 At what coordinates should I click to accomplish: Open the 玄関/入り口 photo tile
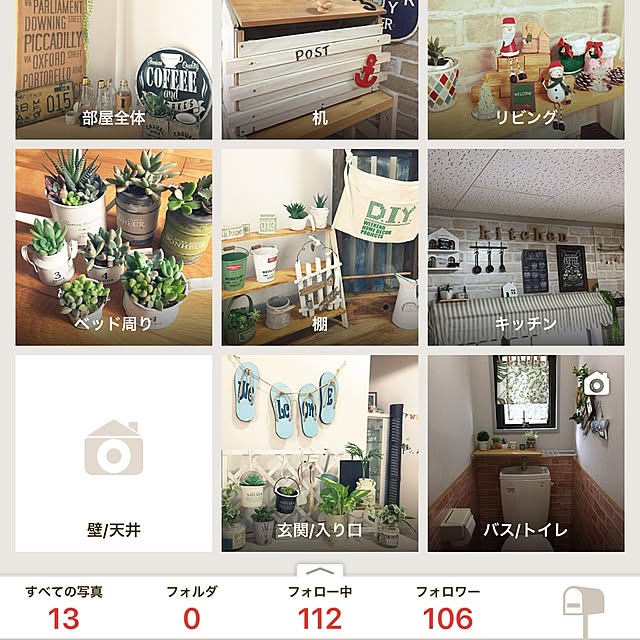coord(319,453)
